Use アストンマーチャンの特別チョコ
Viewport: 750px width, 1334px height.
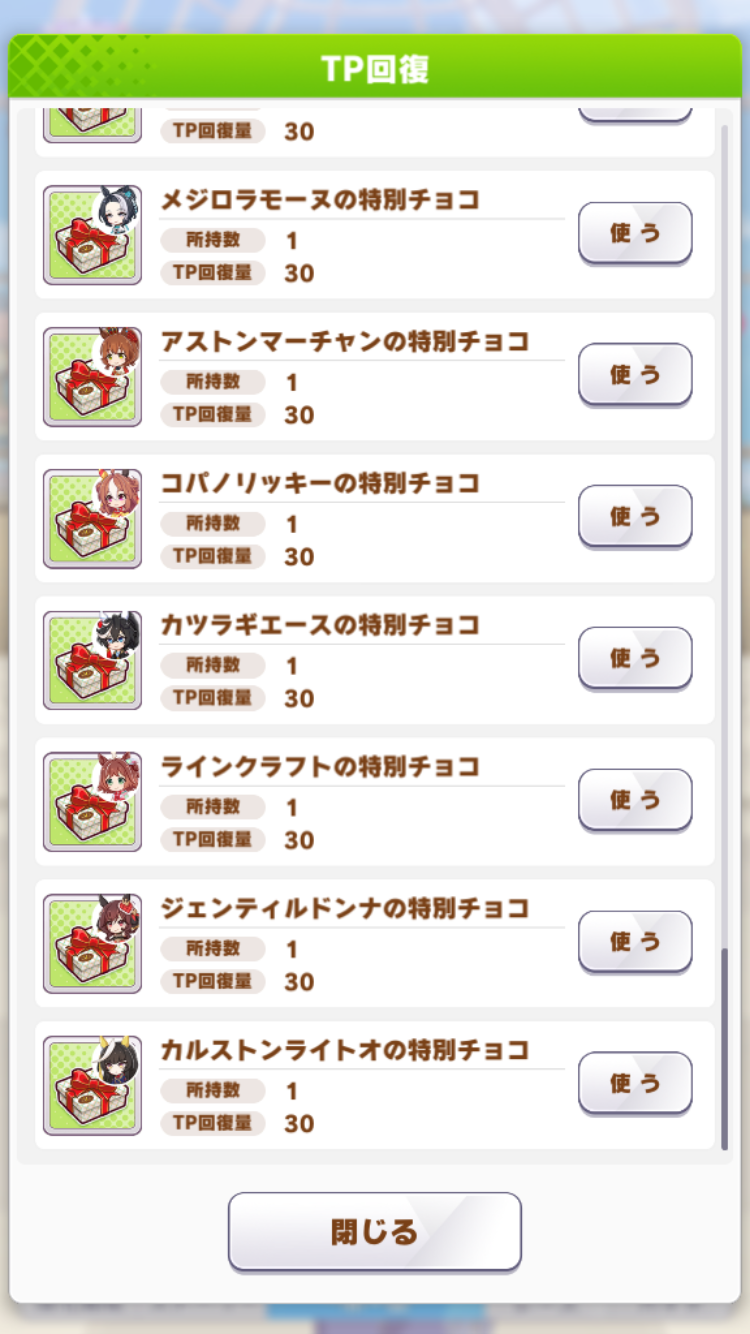point(635,375)
